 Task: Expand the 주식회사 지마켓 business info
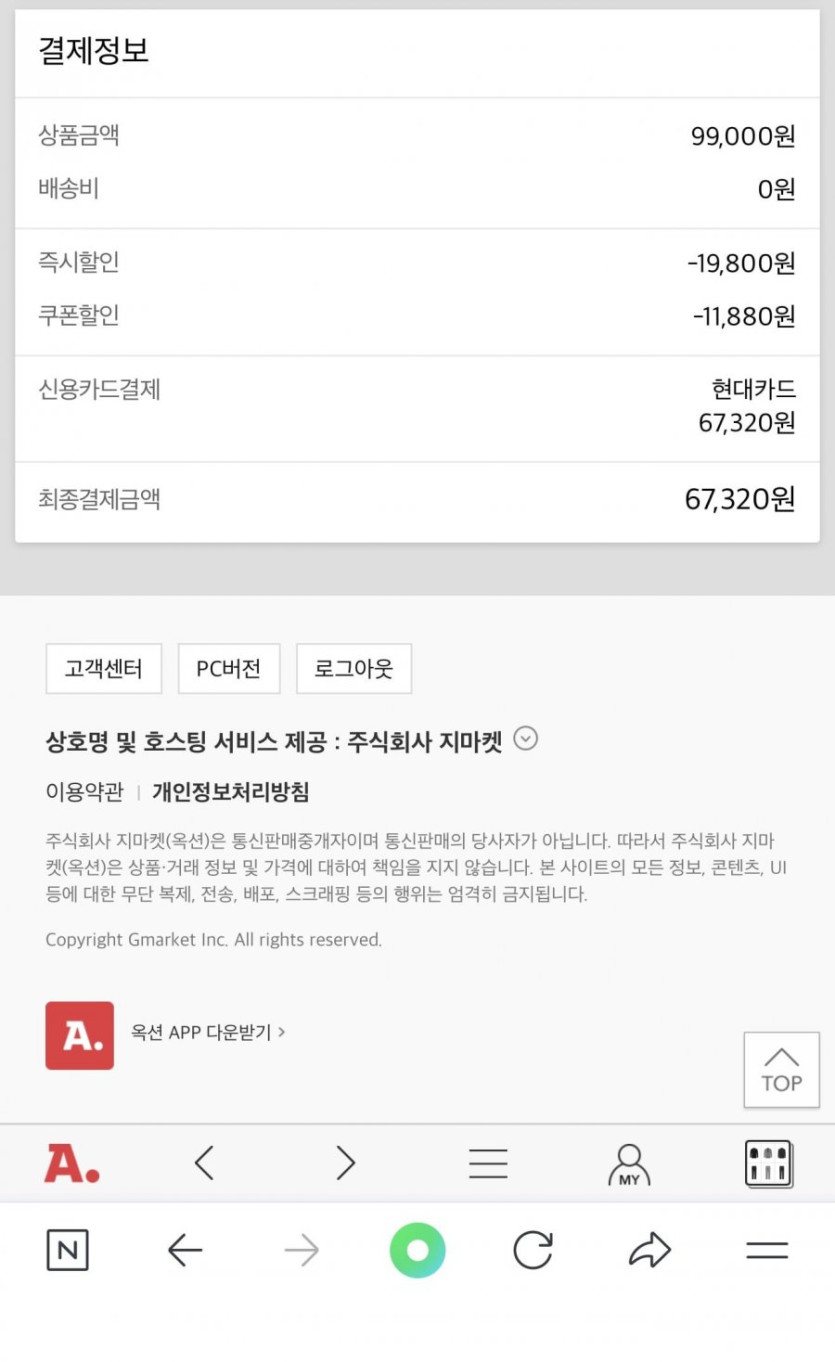pos(526,739)
